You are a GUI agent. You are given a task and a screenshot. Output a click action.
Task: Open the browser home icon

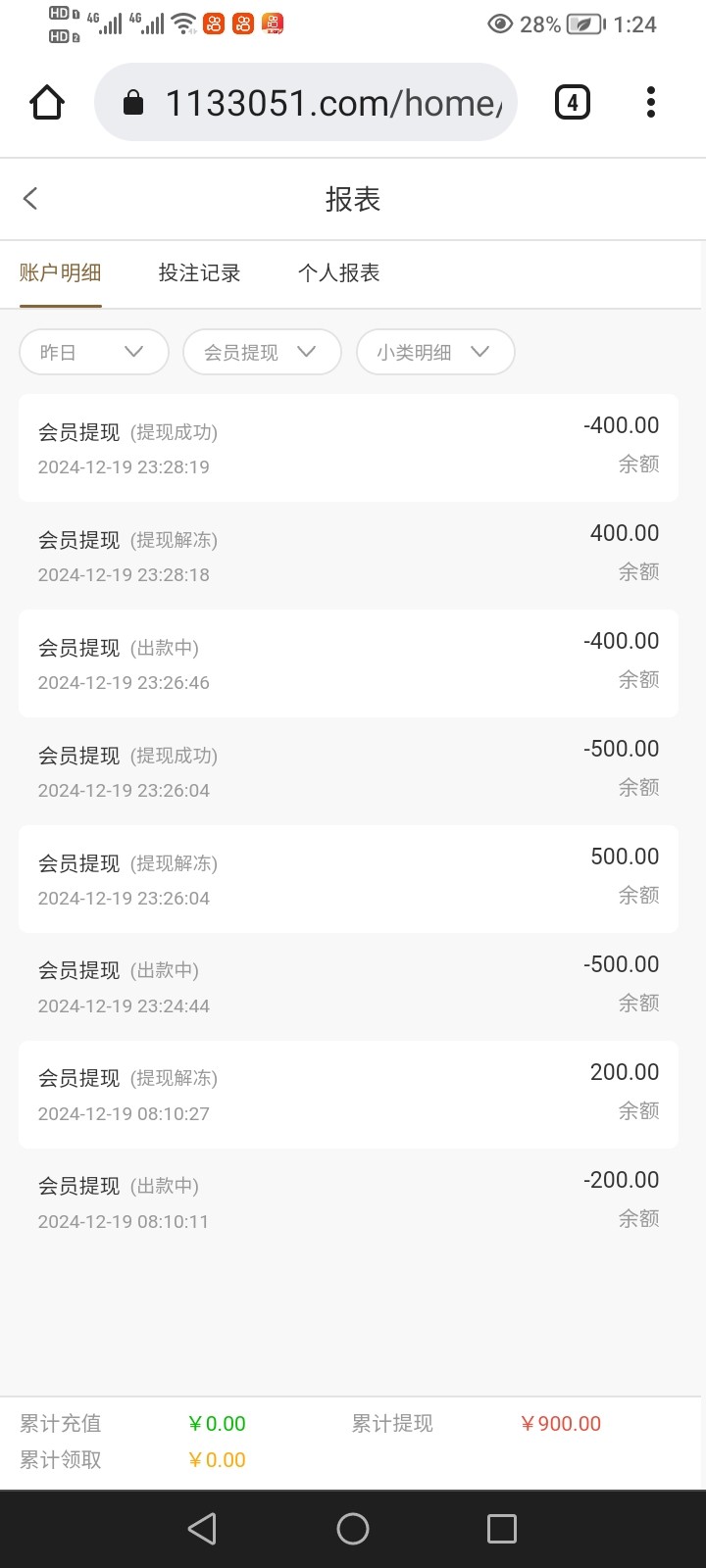[x=47, y=102]
